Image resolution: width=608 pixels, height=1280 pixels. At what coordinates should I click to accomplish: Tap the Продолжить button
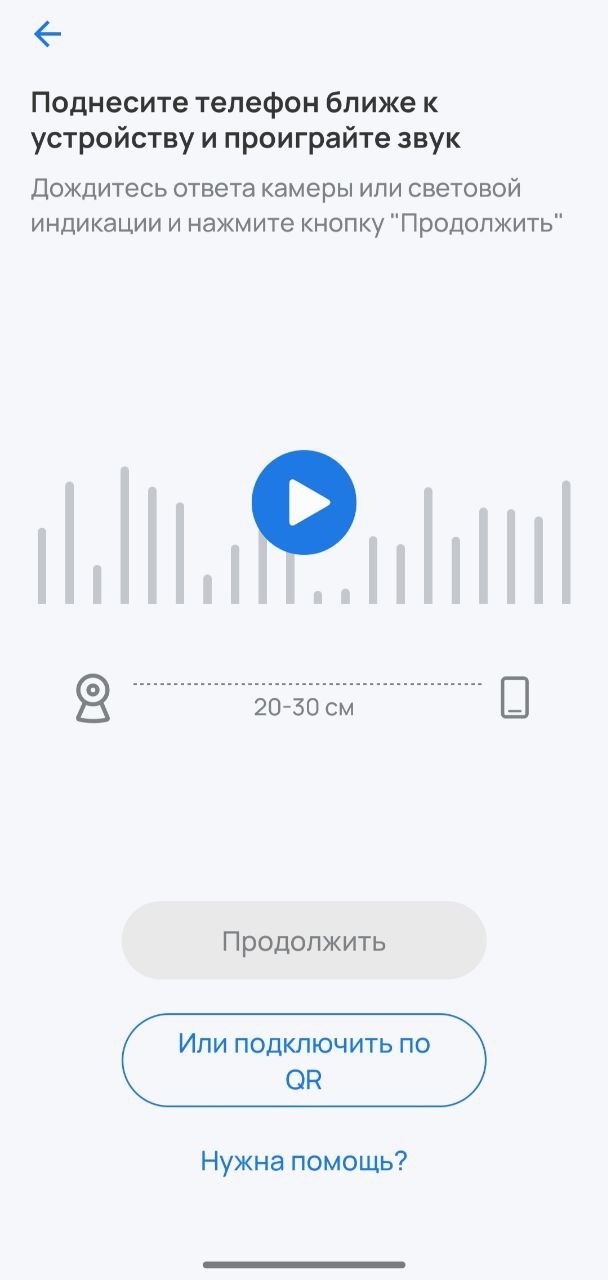tap(304, 941)
